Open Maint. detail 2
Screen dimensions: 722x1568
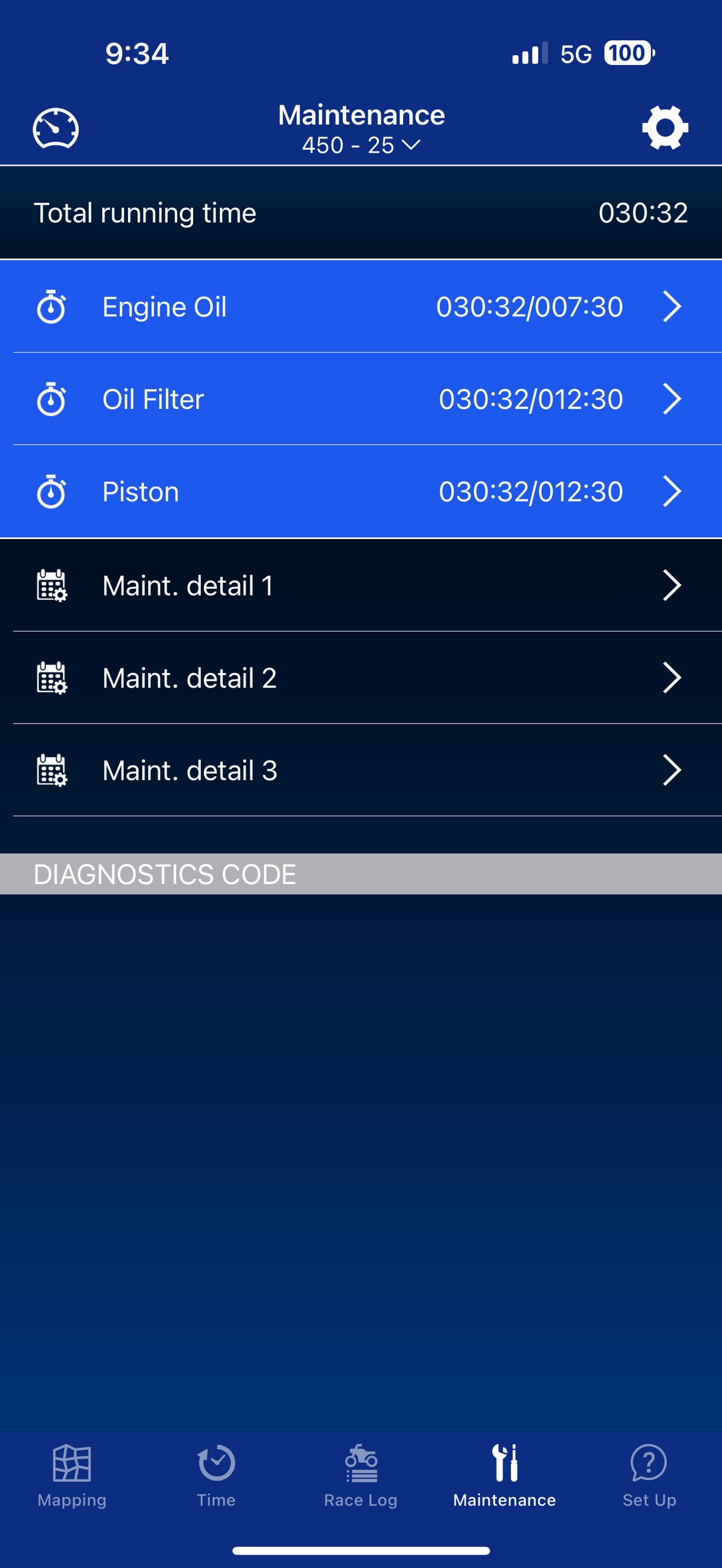coord(361,678)
